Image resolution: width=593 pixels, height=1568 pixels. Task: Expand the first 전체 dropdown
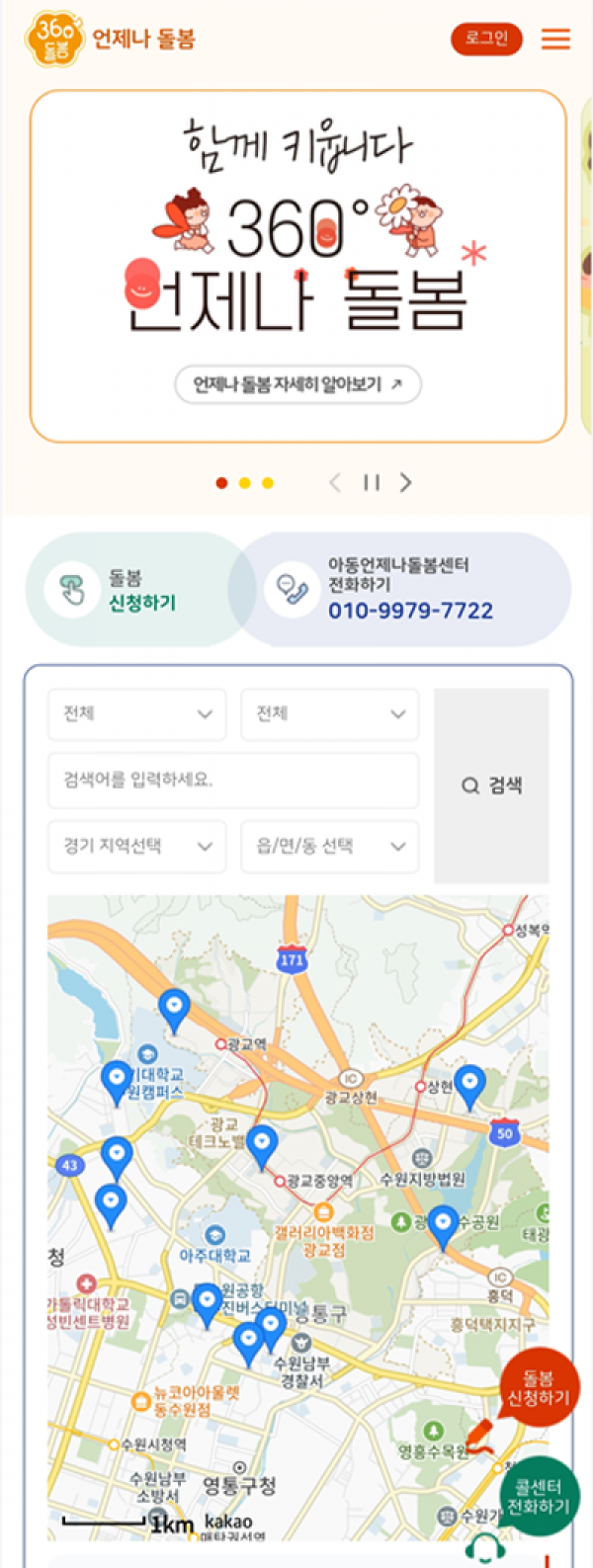coord(136,714)
